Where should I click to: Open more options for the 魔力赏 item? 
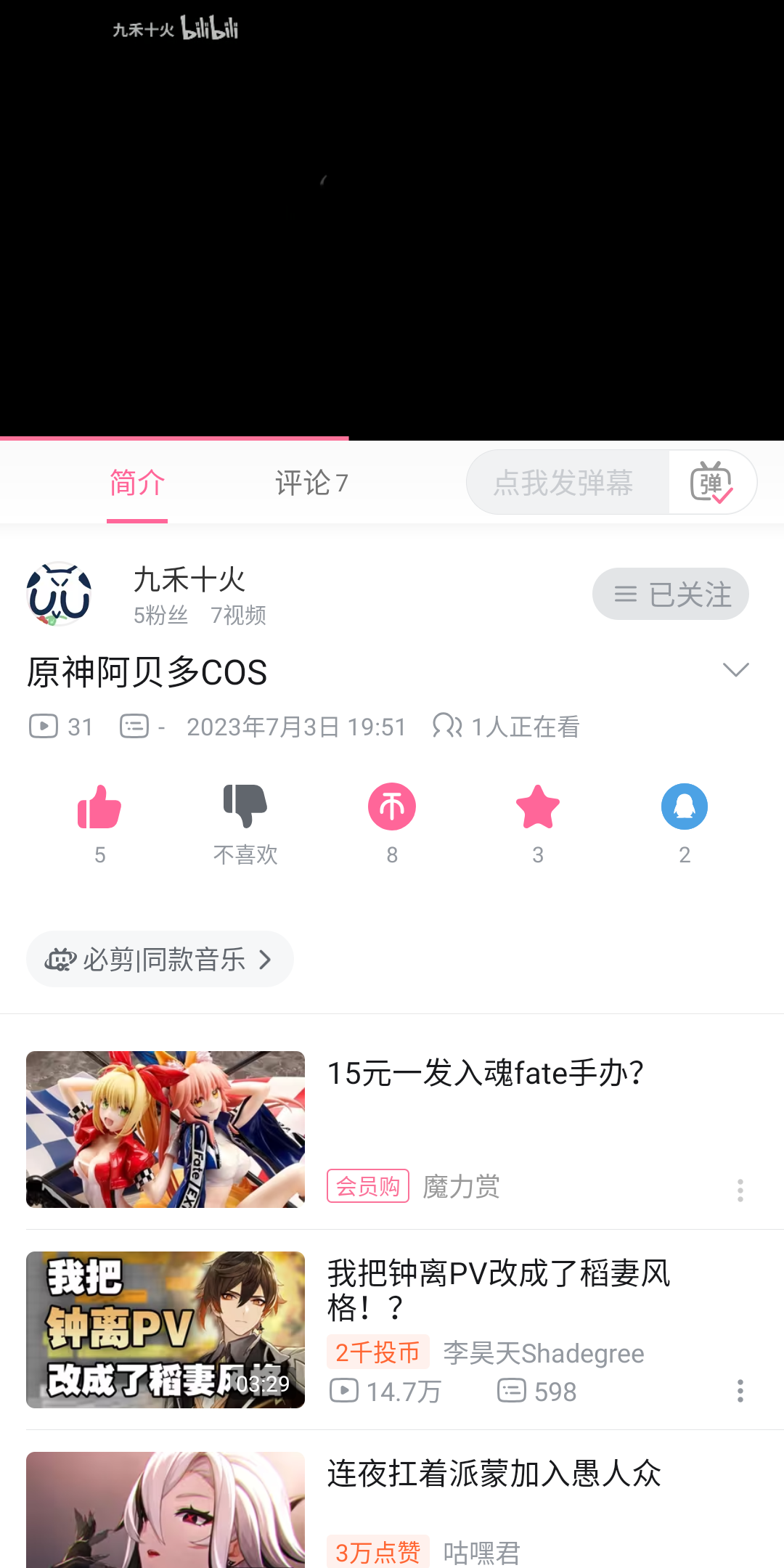click(740, 1191)
